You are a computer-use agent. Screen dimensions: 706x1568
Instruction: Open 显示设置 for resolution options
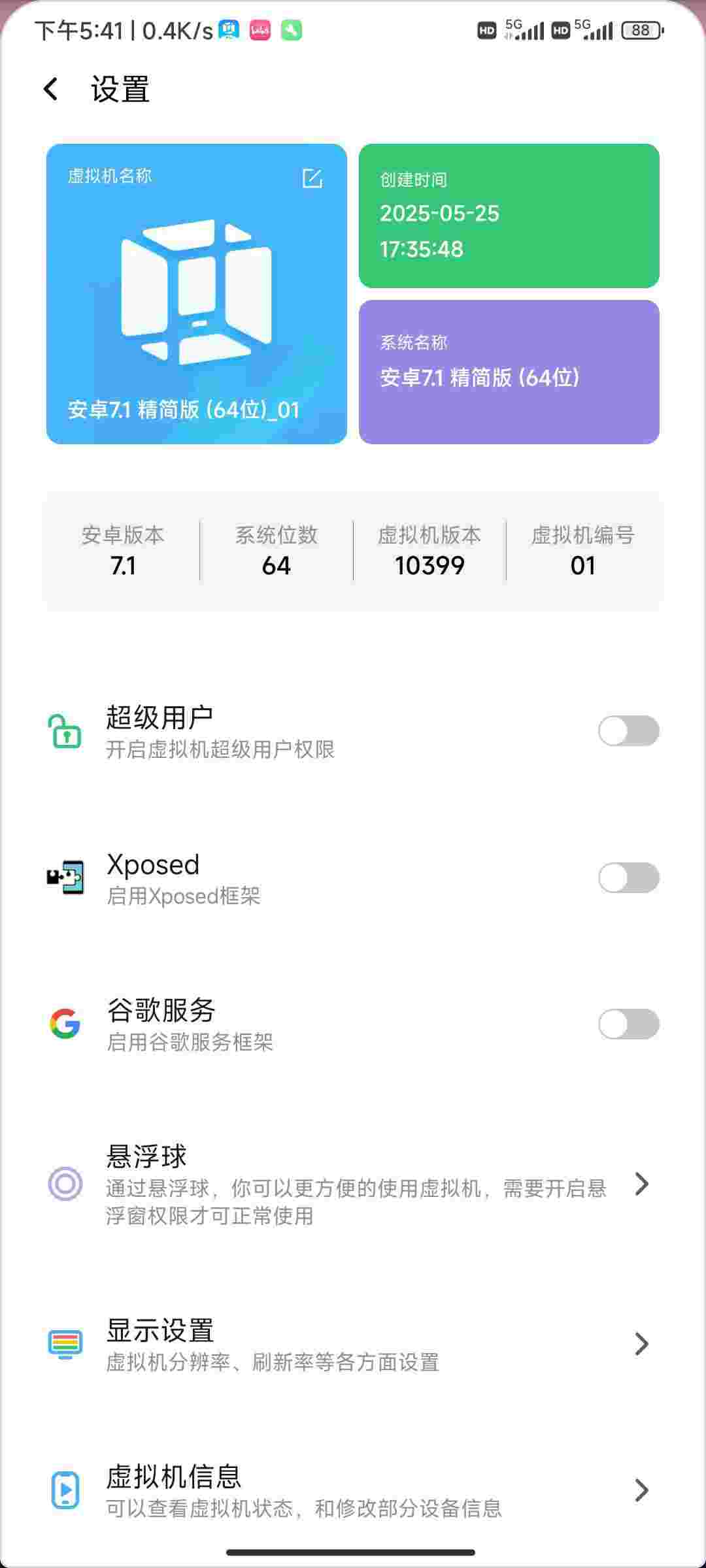(x=353, y=1344)
